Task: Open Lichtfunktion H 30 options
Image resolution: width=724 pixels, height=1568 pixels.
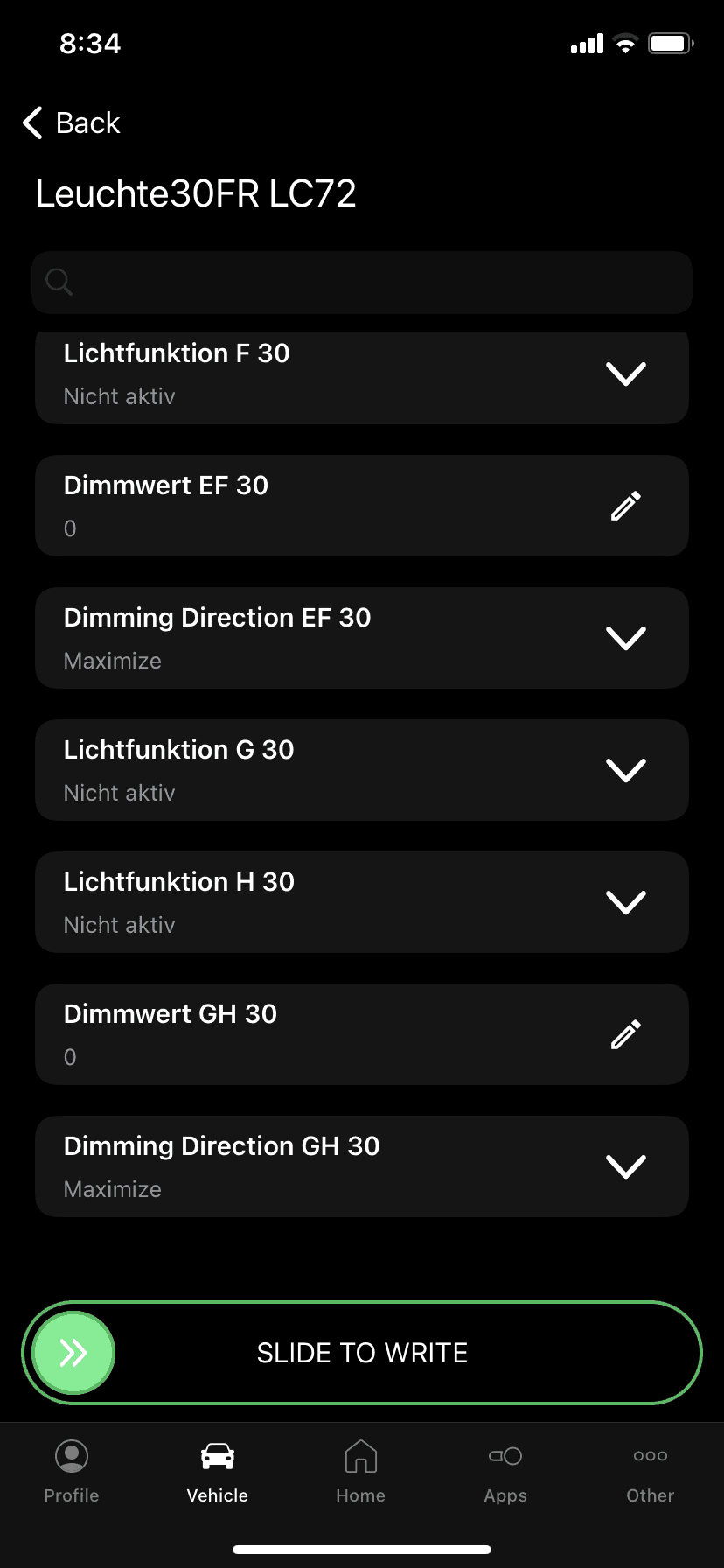Action: (625, 902)
